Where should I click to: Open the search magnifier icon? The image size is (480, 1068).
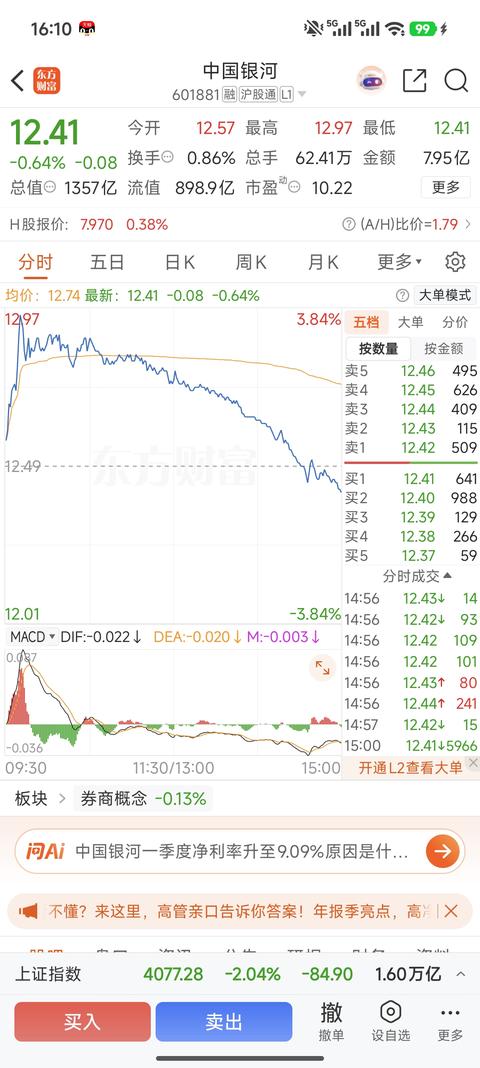click(456, 80)
